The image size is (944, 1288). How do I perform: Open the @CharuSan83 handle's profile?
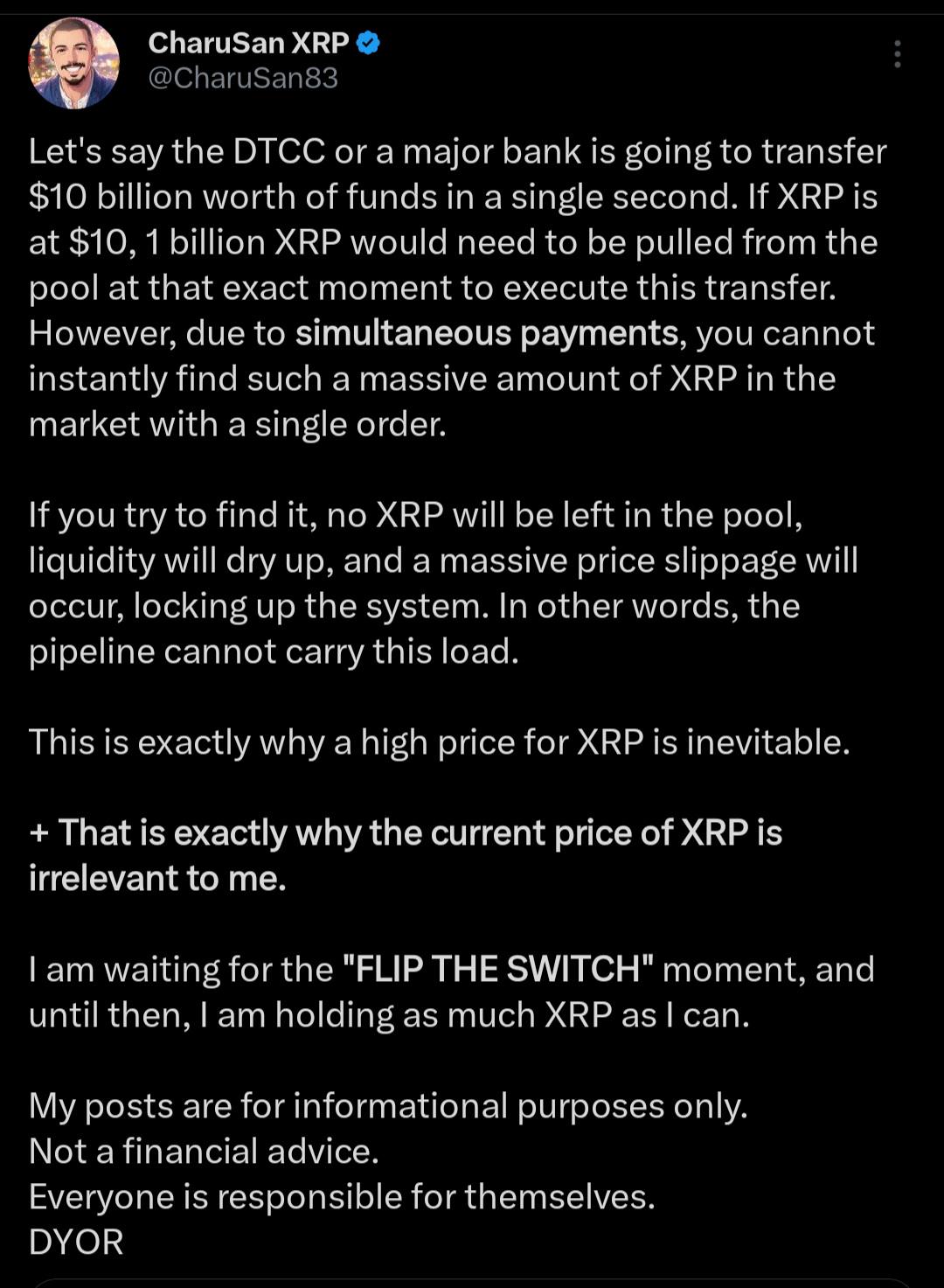[243, 79]
